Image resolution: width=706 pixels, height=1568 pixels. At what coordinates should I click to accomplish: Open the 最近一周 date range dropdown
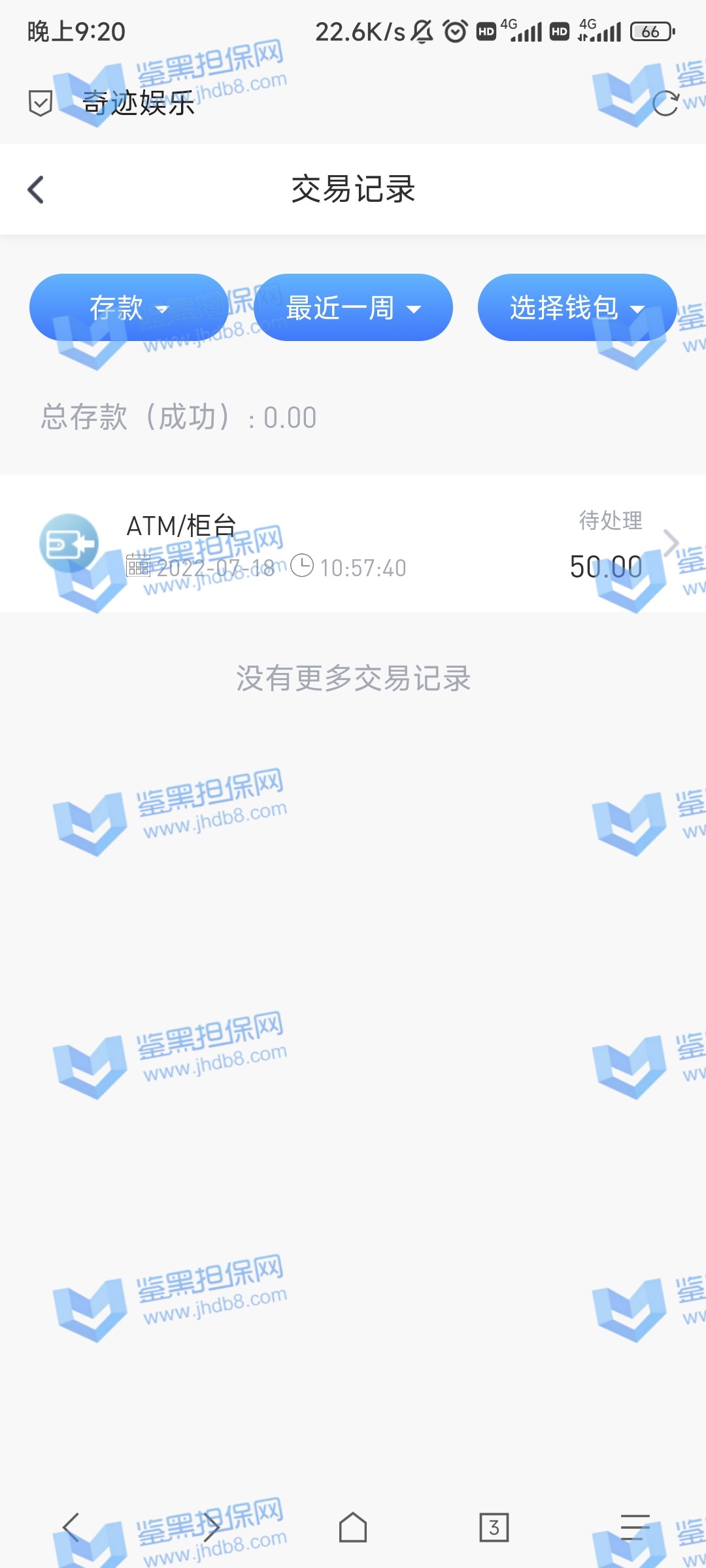[353, 308]
